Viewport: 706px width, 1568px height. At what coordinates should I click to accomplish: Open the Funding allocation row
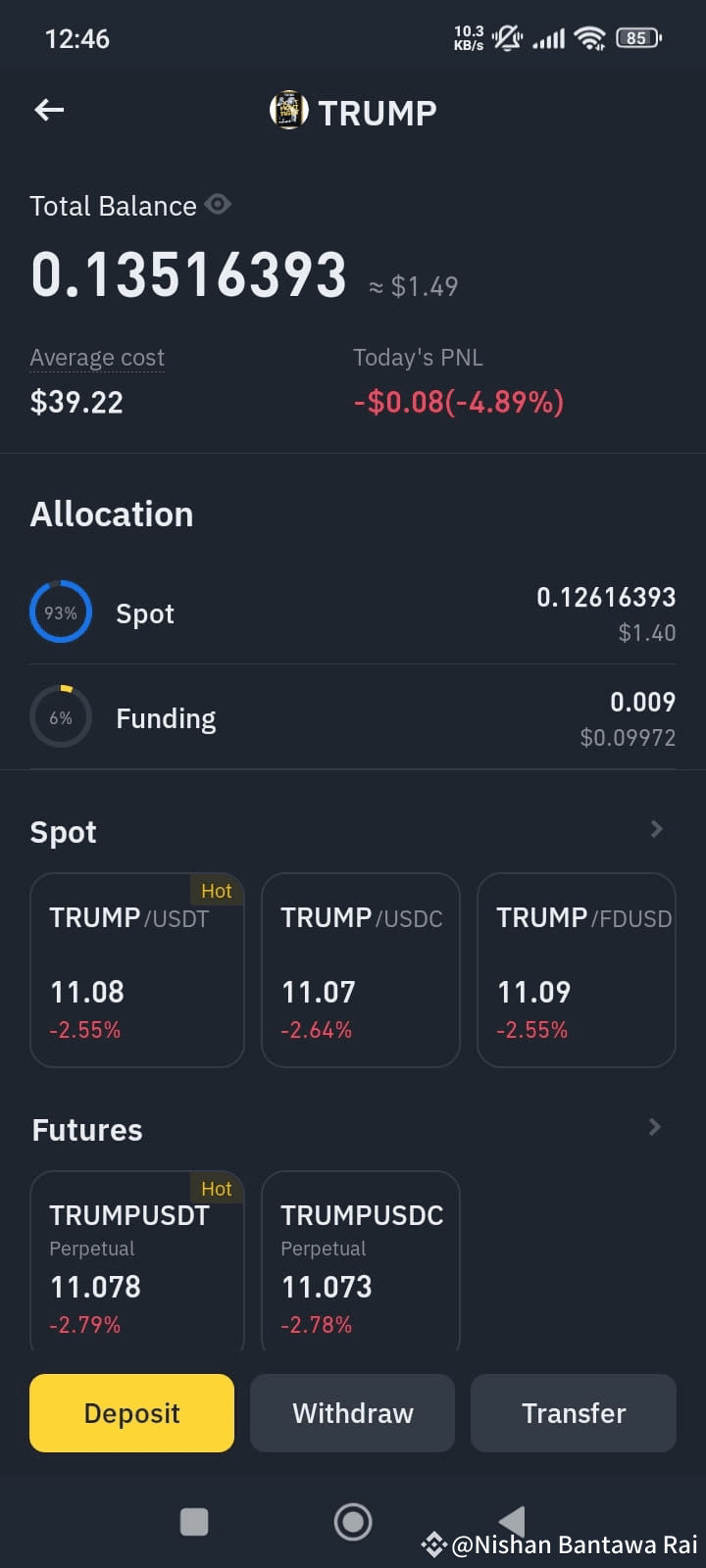[353, 718]
